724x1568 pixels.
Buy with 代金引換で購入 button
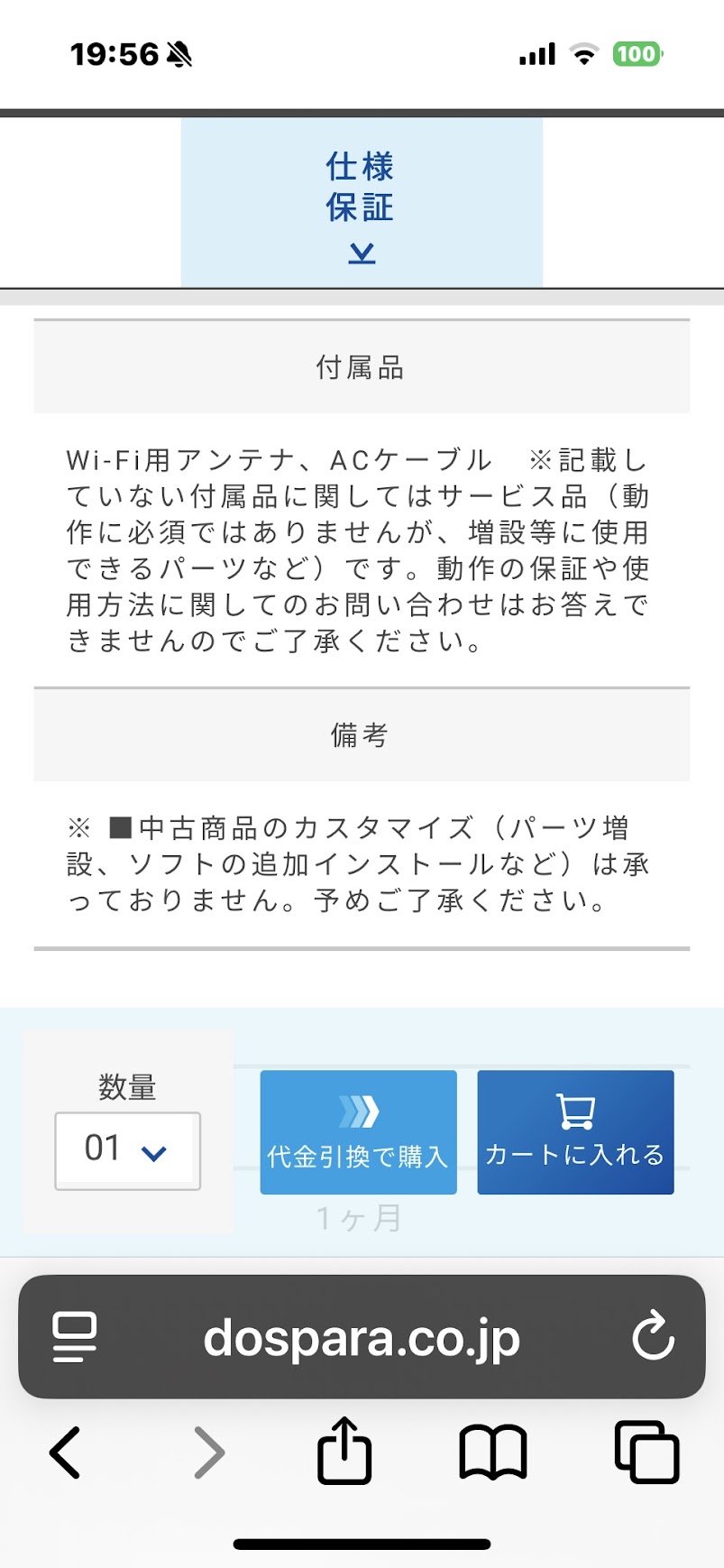358,1132
